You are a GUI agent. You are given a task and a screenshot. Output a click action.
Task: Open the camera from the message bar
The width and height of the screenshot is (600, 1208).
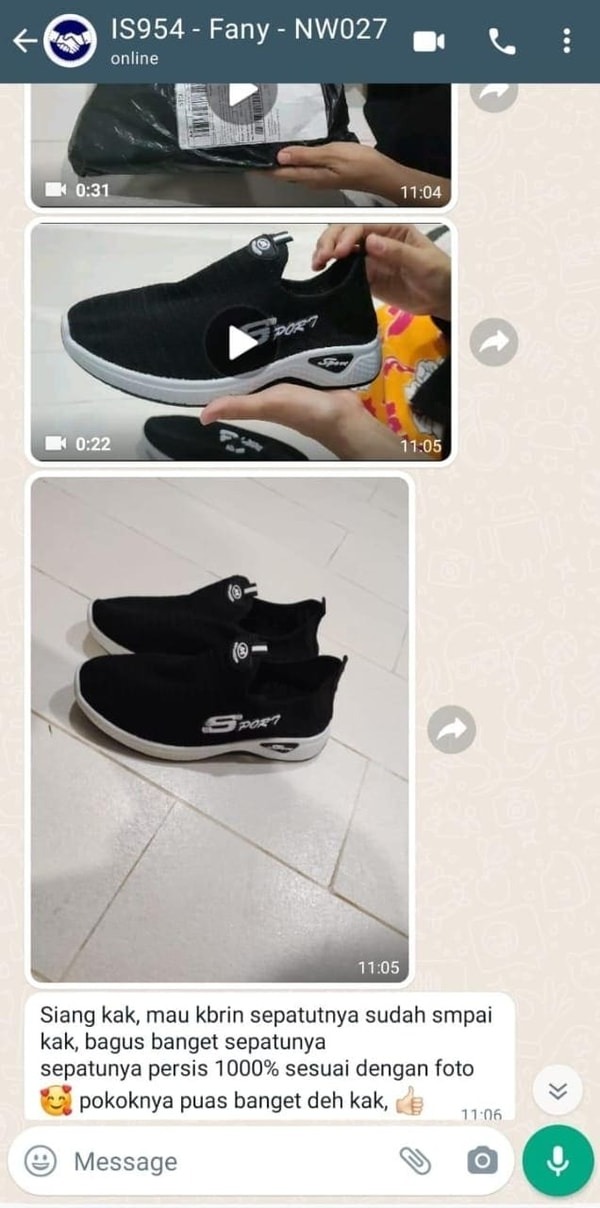click(x=482, y=1161)
